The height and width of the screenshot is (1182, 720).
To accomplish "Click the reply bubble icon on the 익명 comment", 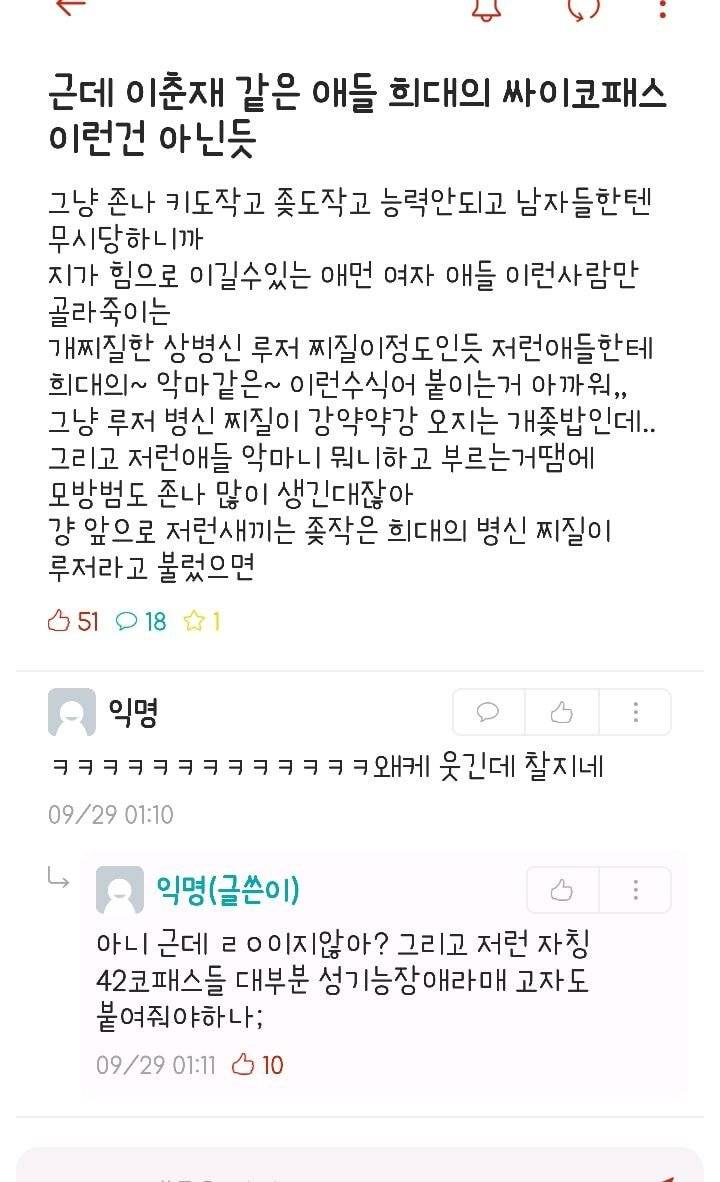I will click(x=487, y=711).
